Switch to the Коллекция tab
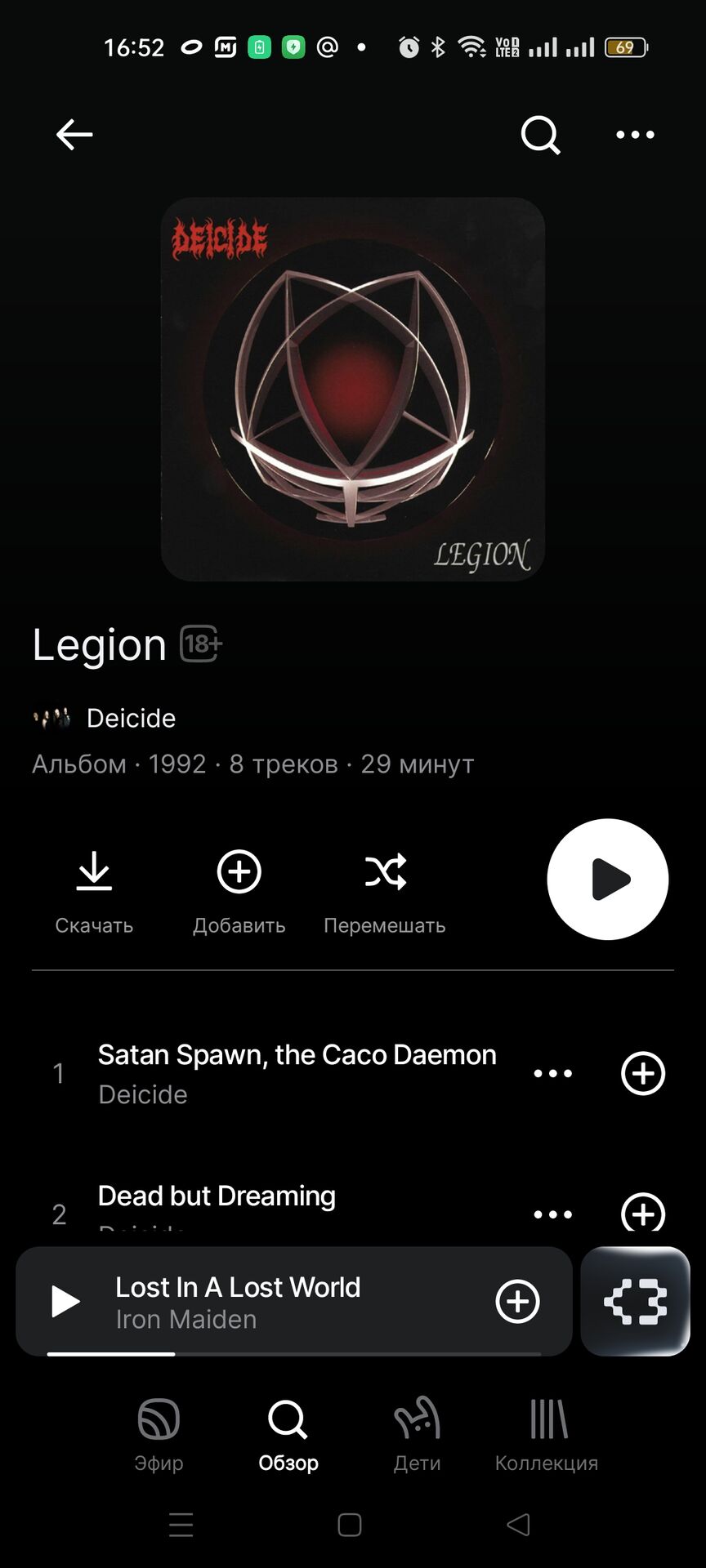The height and width of the screenshot is (1568, 706). pos(547,1434)
